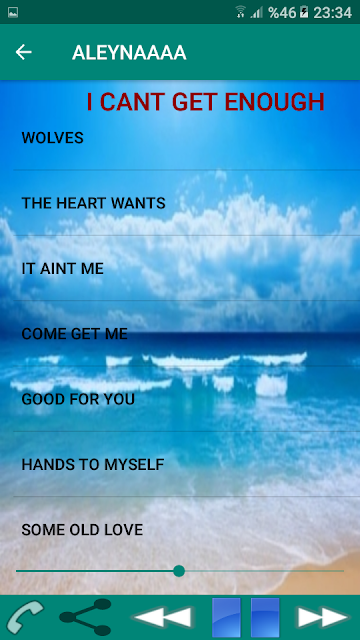Play the song WOLVES
The width and height of the screenshot is (360, 640).
pos(180,138)
